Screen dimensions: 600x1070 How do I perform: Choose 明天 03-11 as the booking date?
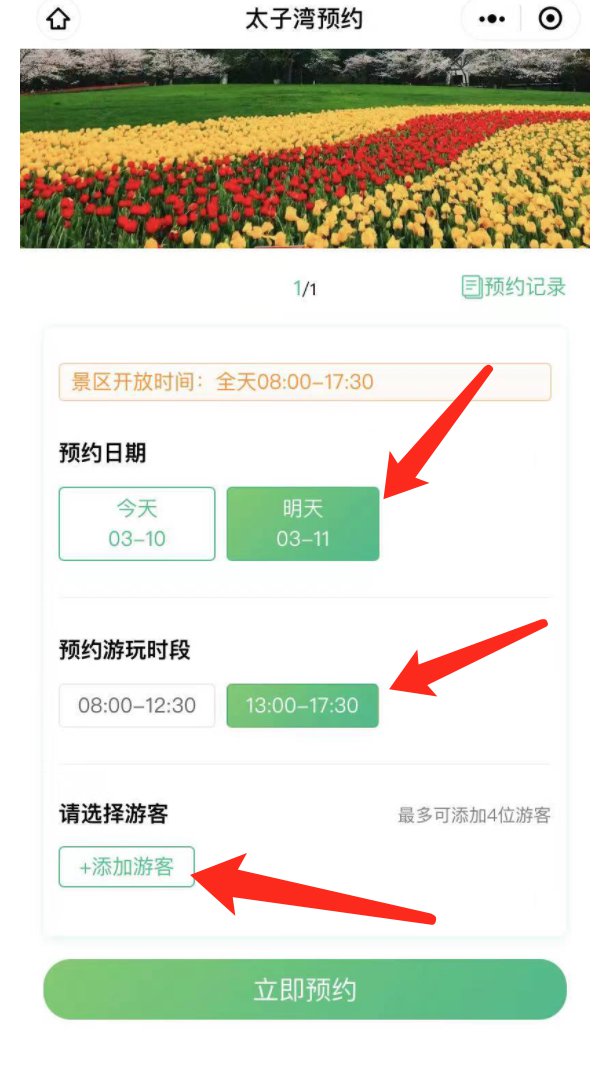(x=303, y=524)
